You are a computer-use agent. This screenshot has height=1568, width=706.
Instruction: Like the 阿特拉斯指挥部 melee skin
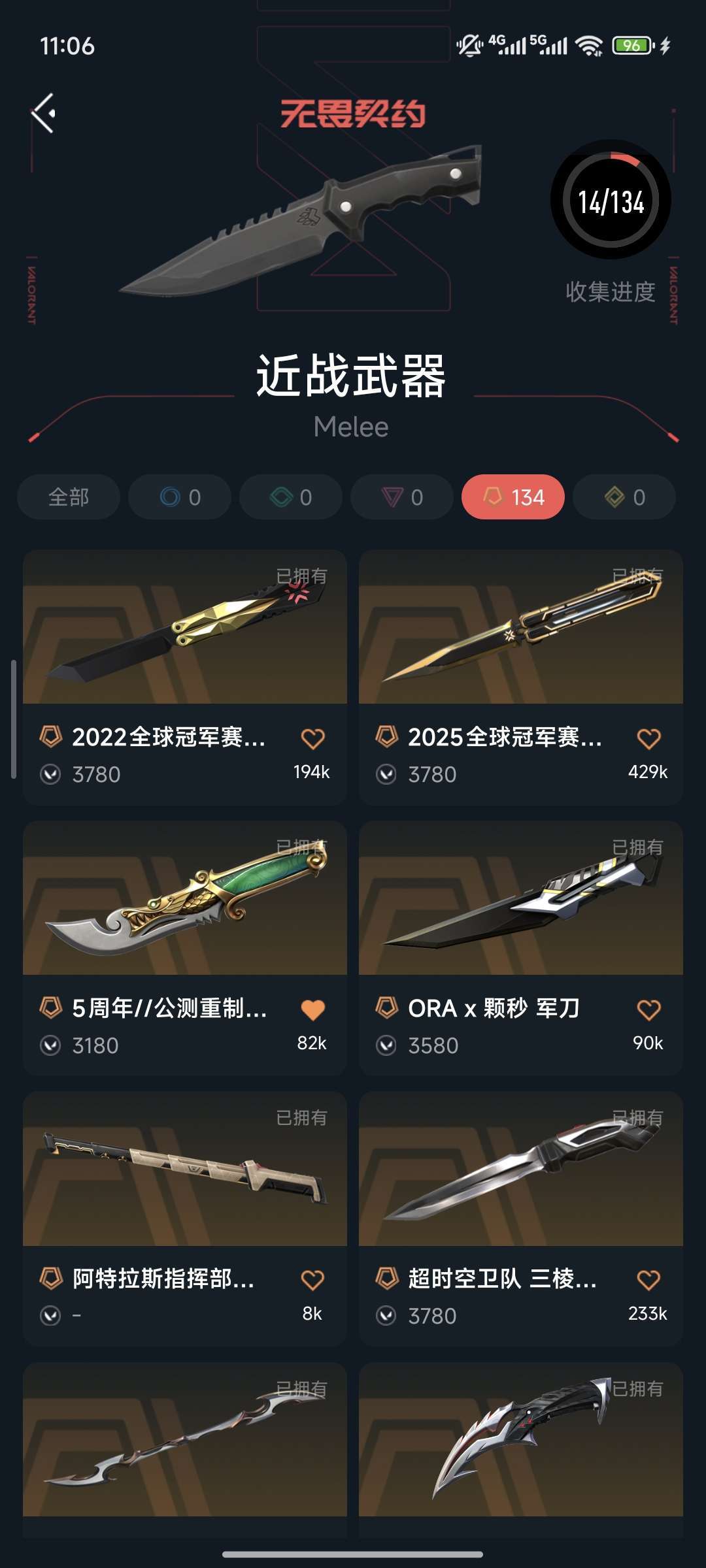312,1280
